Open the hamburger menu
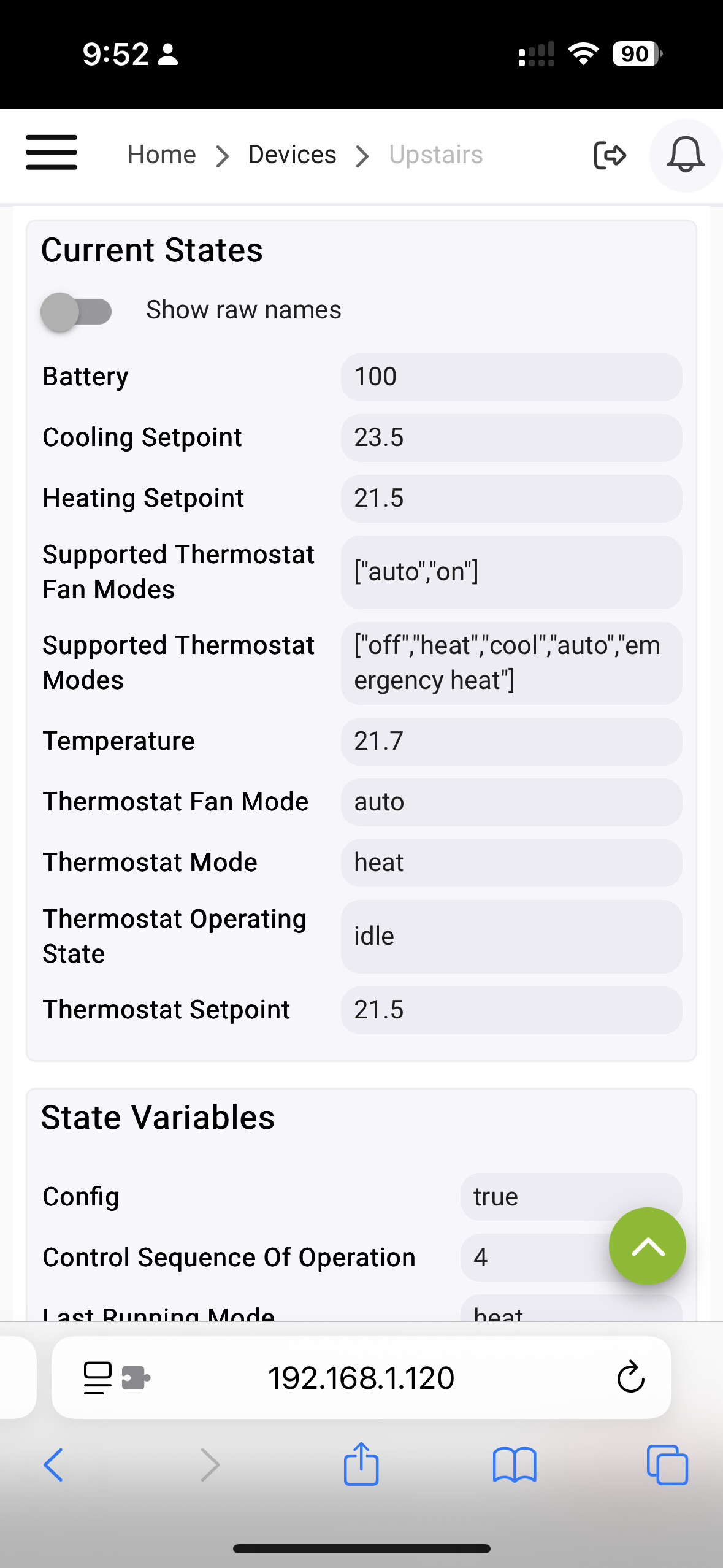The width and height of the screenshot is (723, 1568). coord(52,153)
